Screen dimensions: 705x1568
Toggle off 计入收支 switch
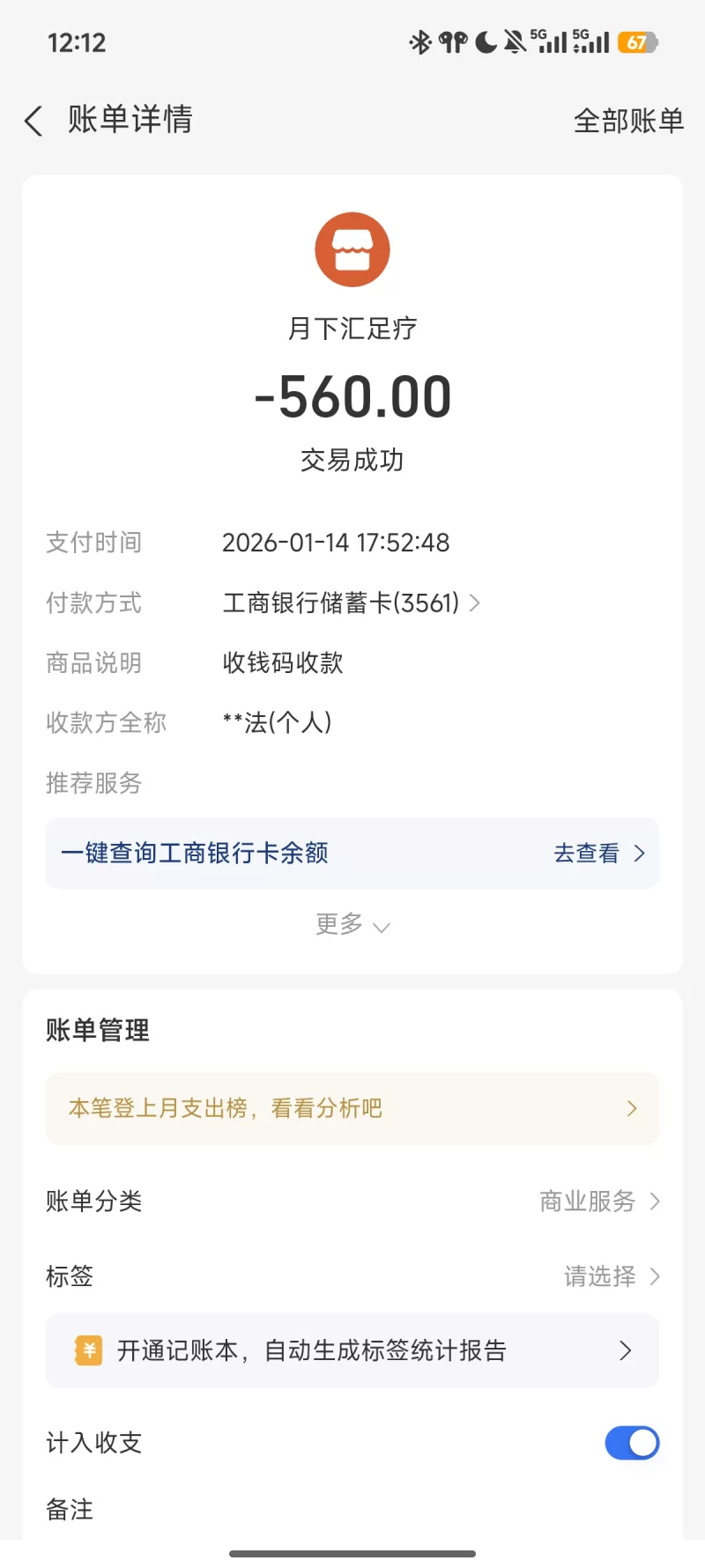click(x=632, y=1443)
